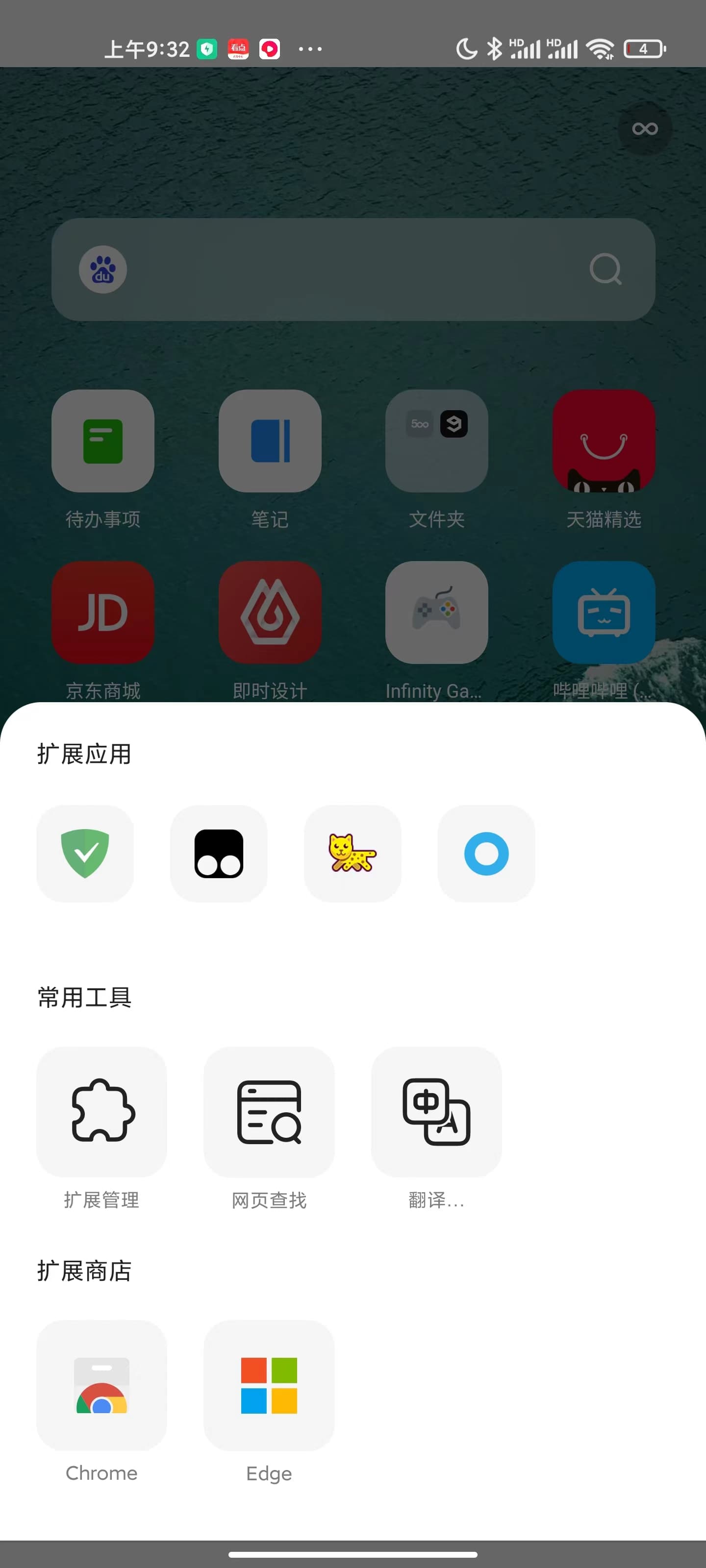Open the black Tampermonkey extension icon
The width and height of the screenshot is (706, 1568).
(x=219, y=854)
